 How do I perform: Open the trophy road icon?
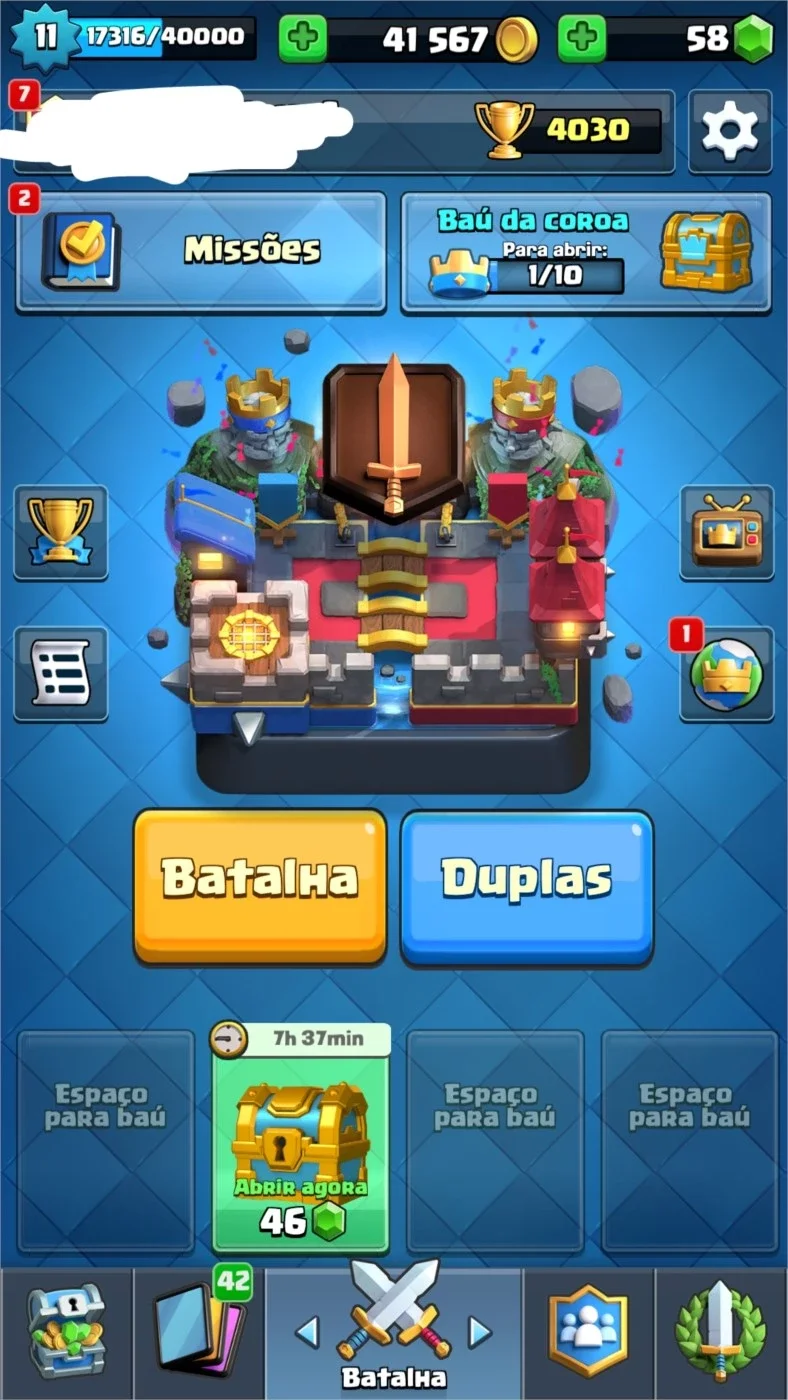tap(60, 532)
